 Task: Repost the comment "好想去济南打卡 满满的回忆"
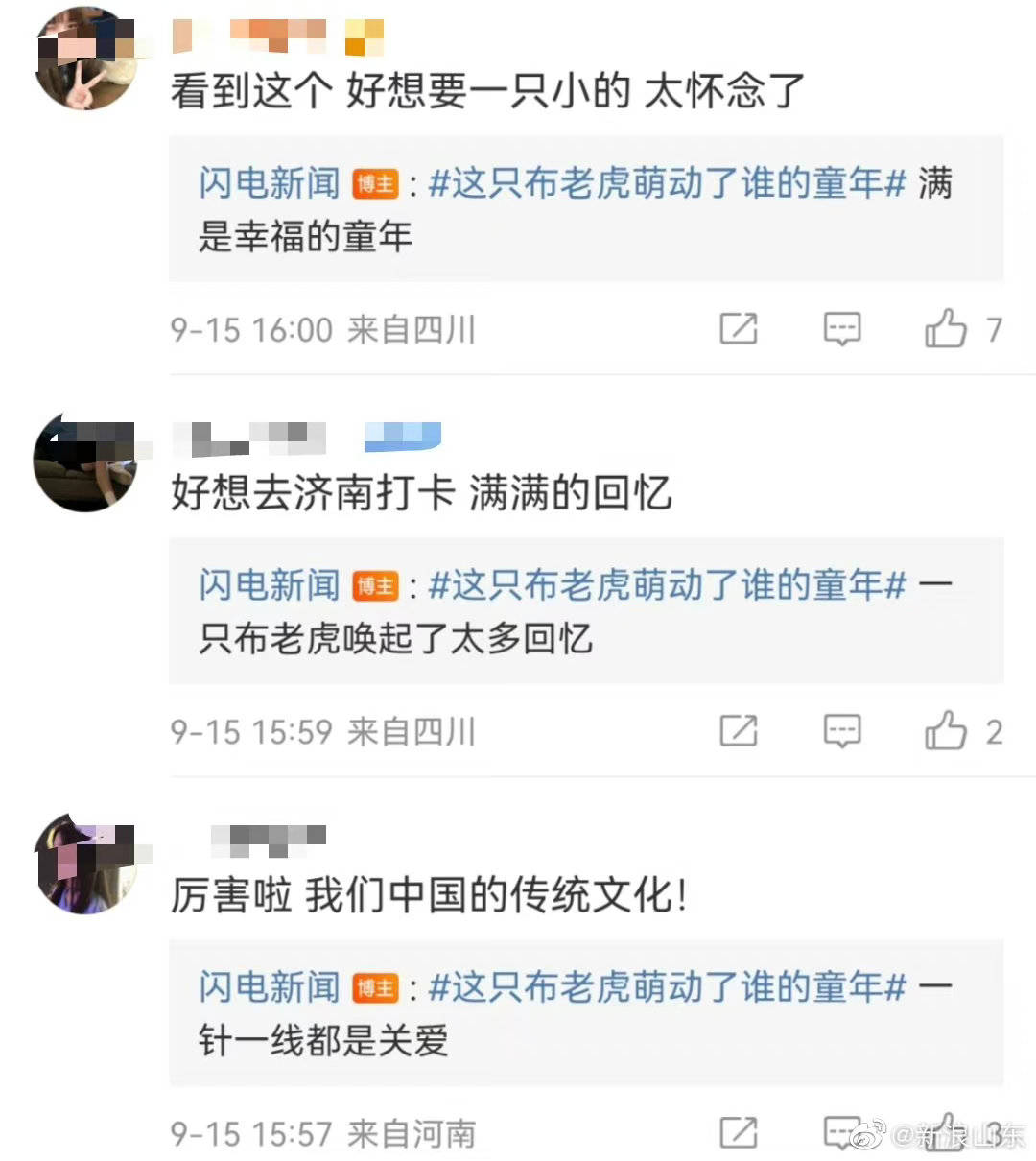738,731
